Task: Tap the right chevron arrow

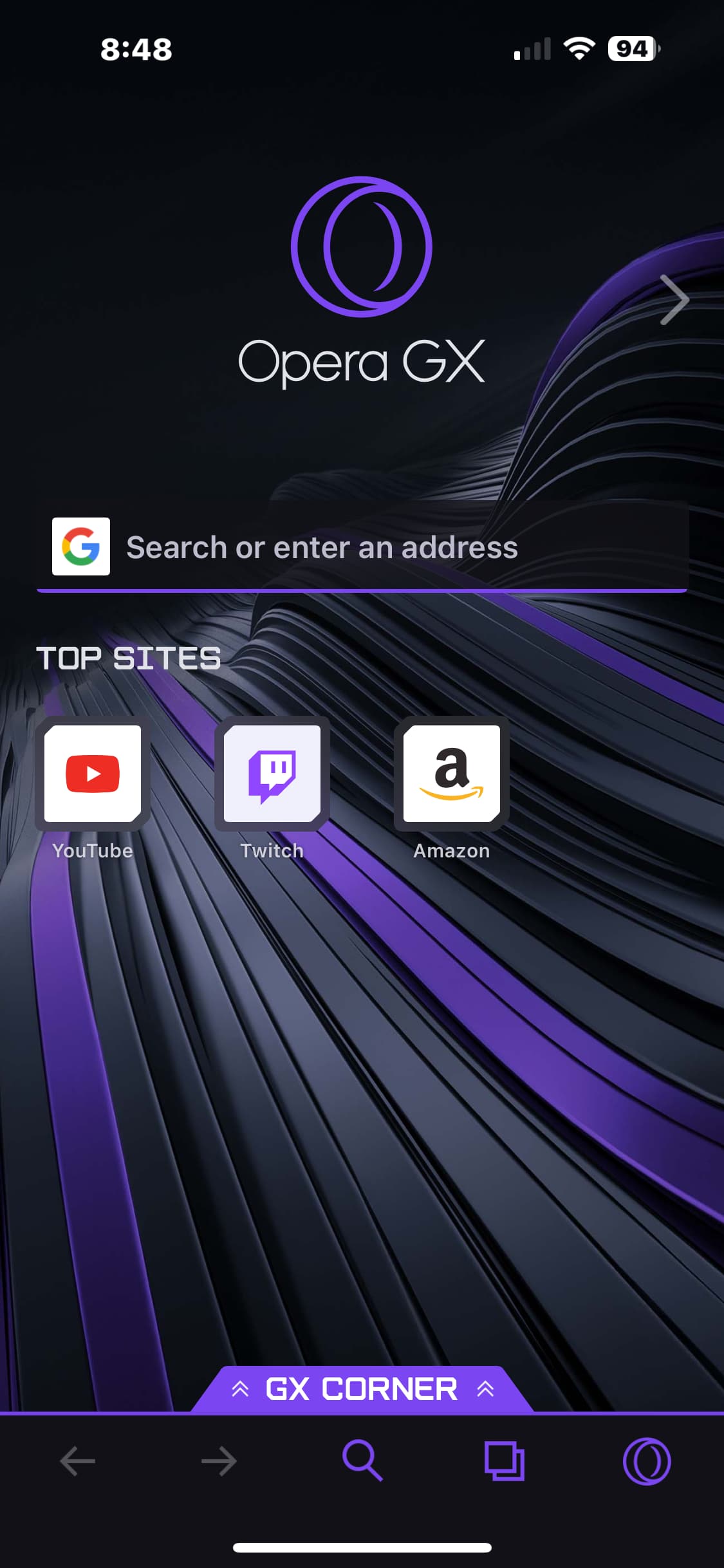Action: point(674,300)
